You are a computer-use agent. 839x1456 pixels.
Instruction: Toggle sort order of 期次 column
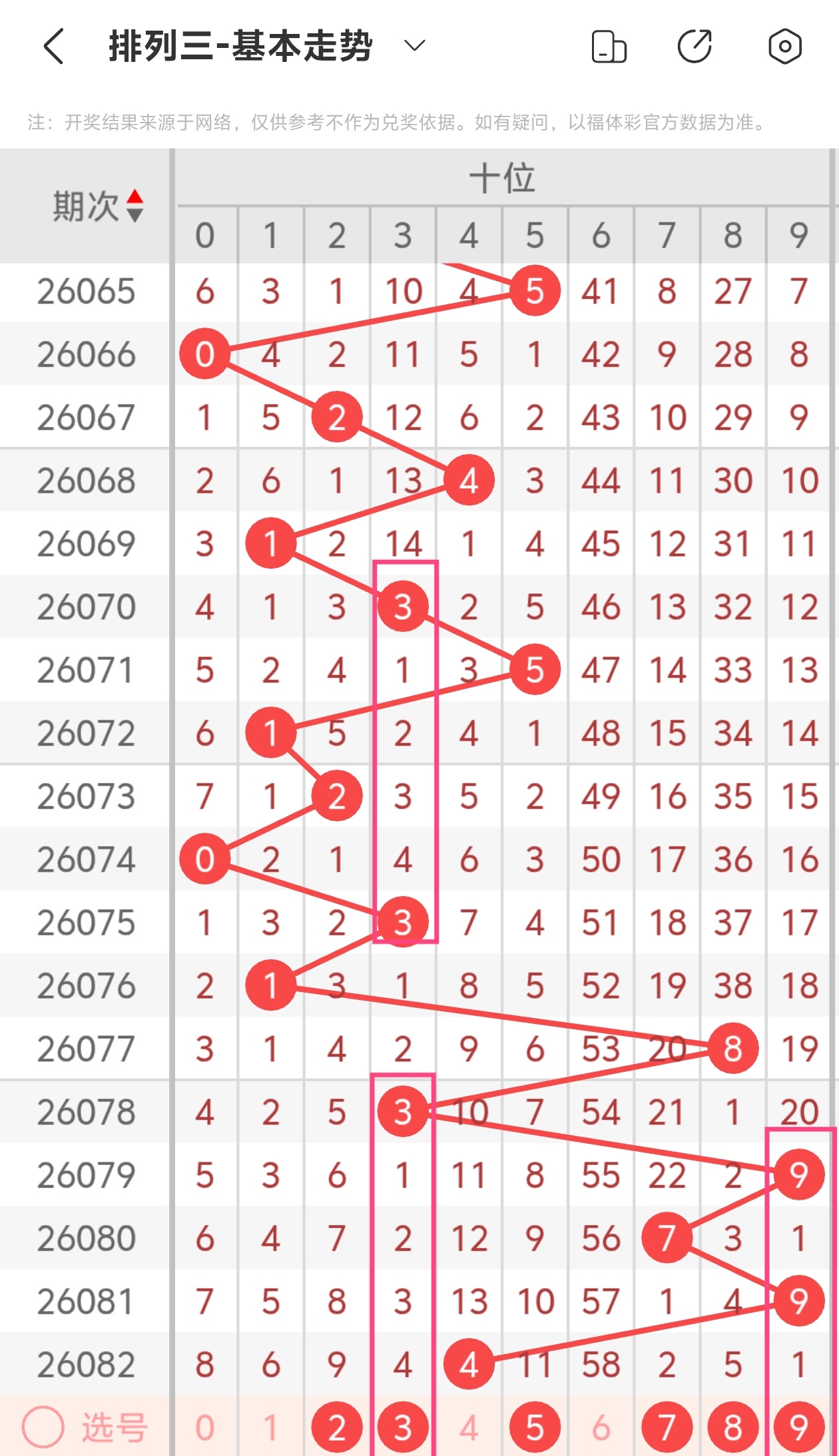click(x=135, y=206)
